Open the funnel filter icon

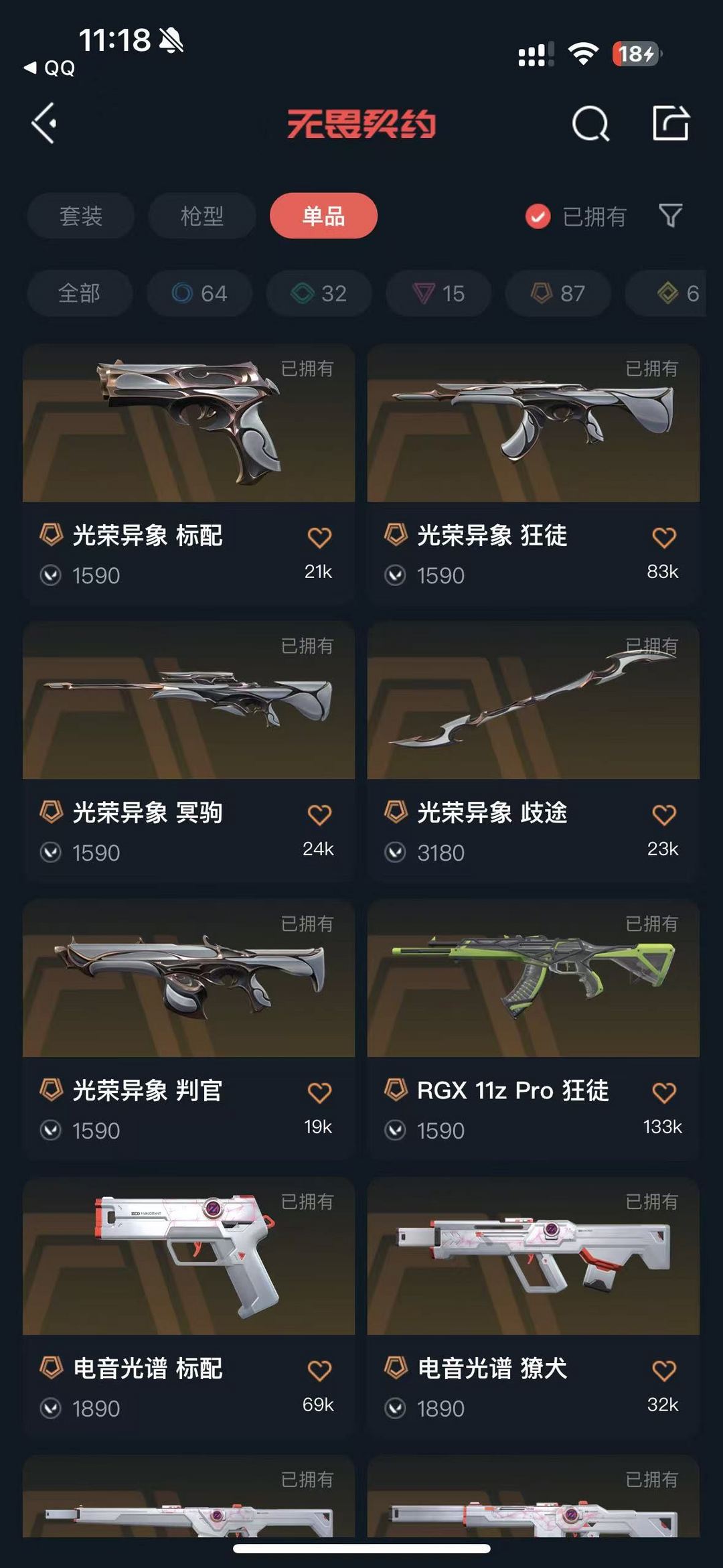pos(670,216)
